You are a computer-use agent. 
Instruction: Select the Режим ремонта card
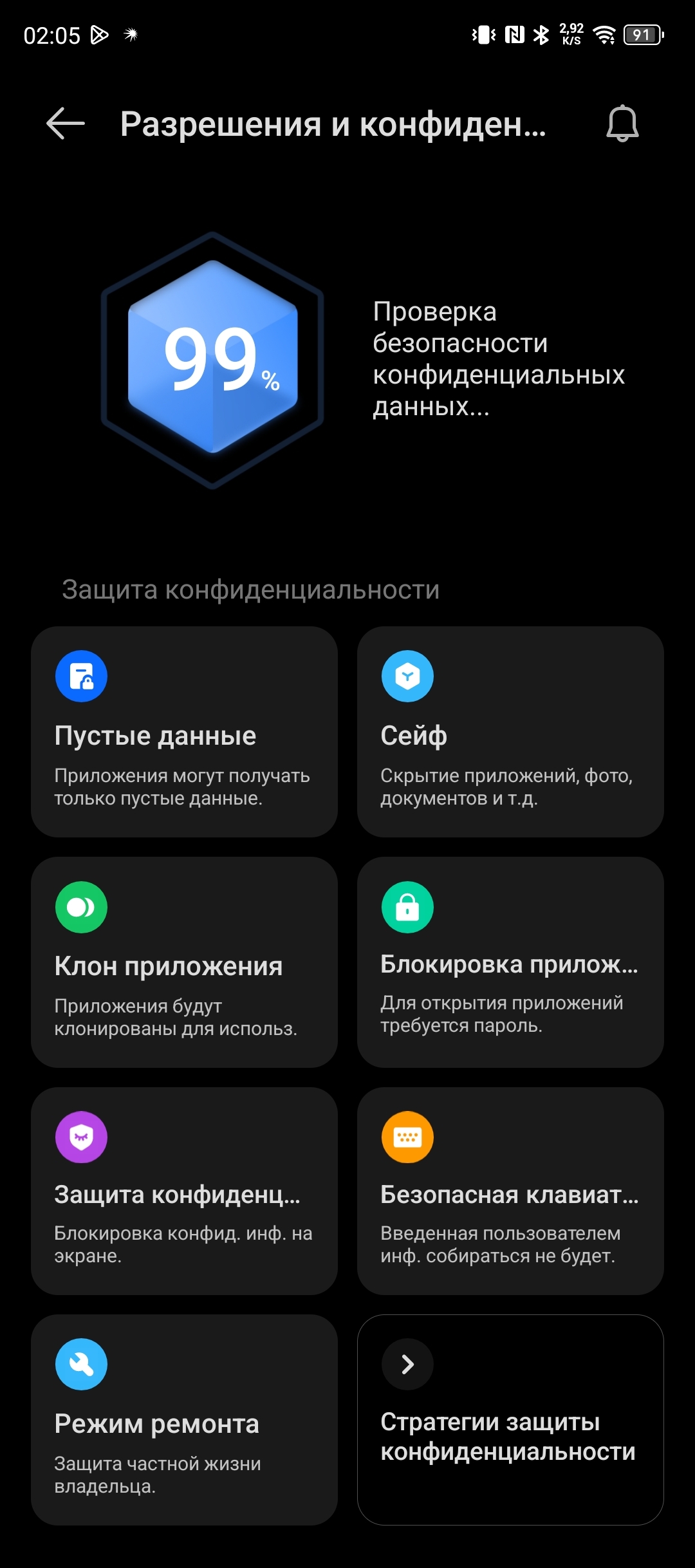[184, 1420]
